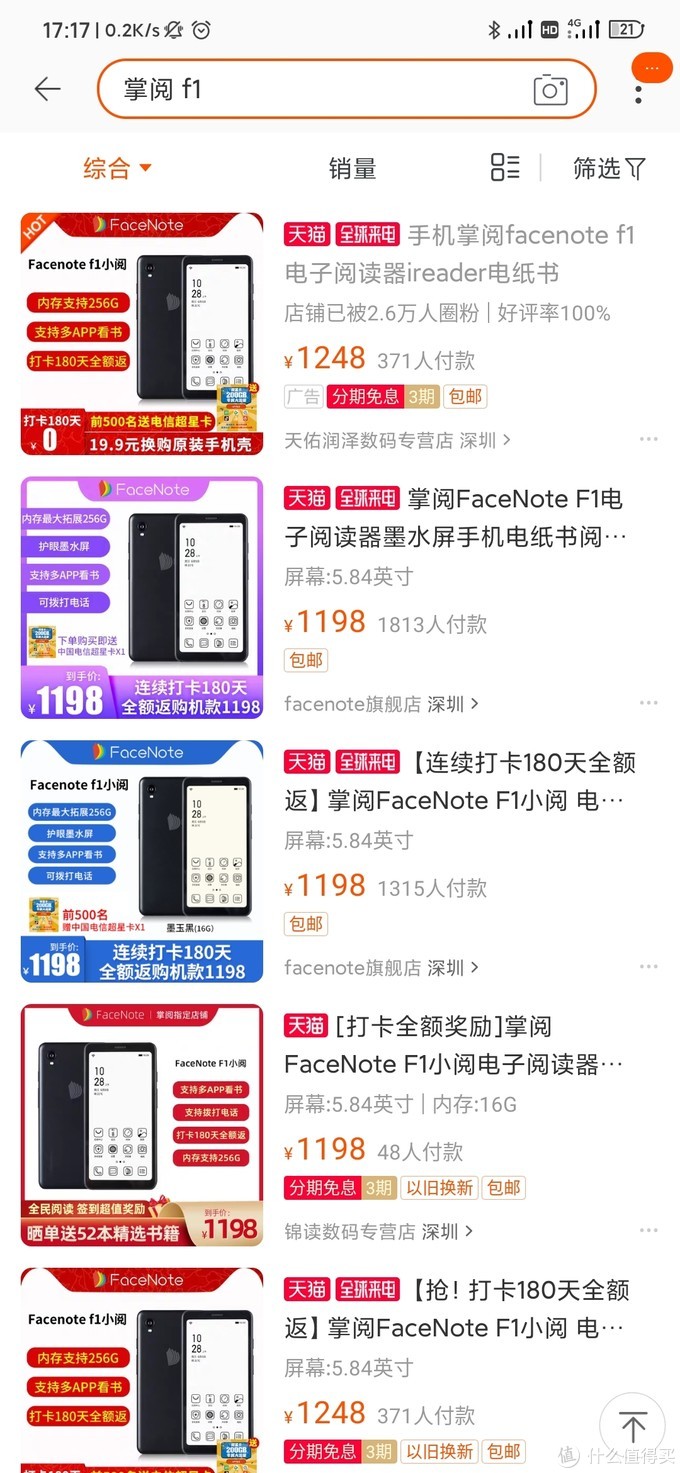Open the listing with 1315人付款

pyautogui.click(x=460, y=782)
